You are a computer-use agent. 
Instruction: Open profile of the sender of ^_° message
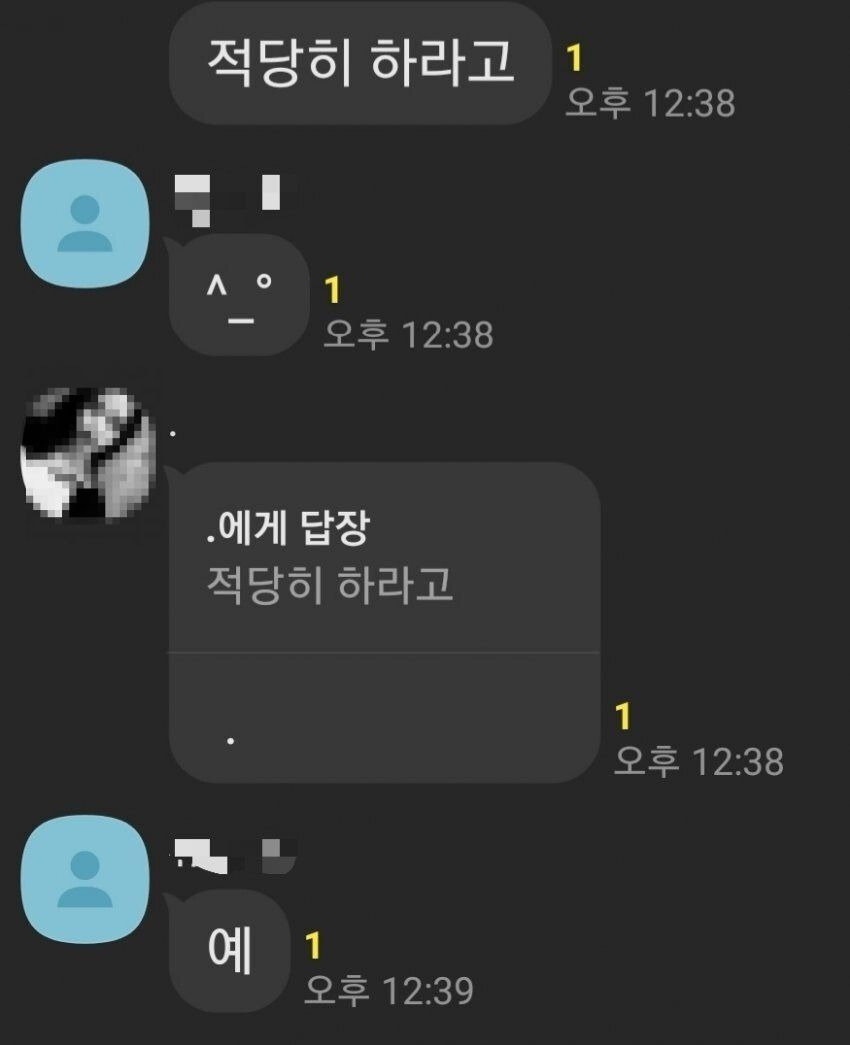tap(86, 220)
